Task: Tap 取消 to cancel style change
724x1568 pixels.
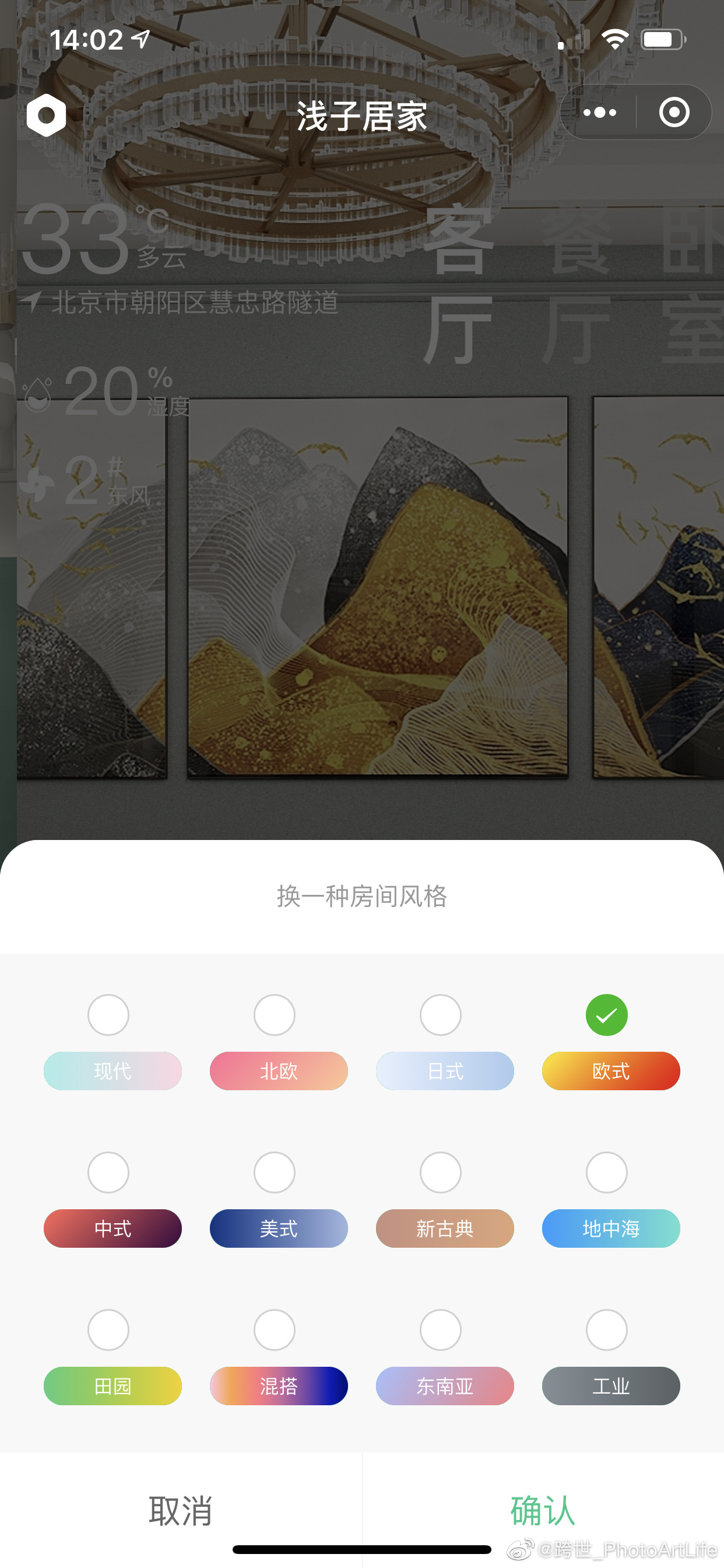Action: tap(181, 1510)
